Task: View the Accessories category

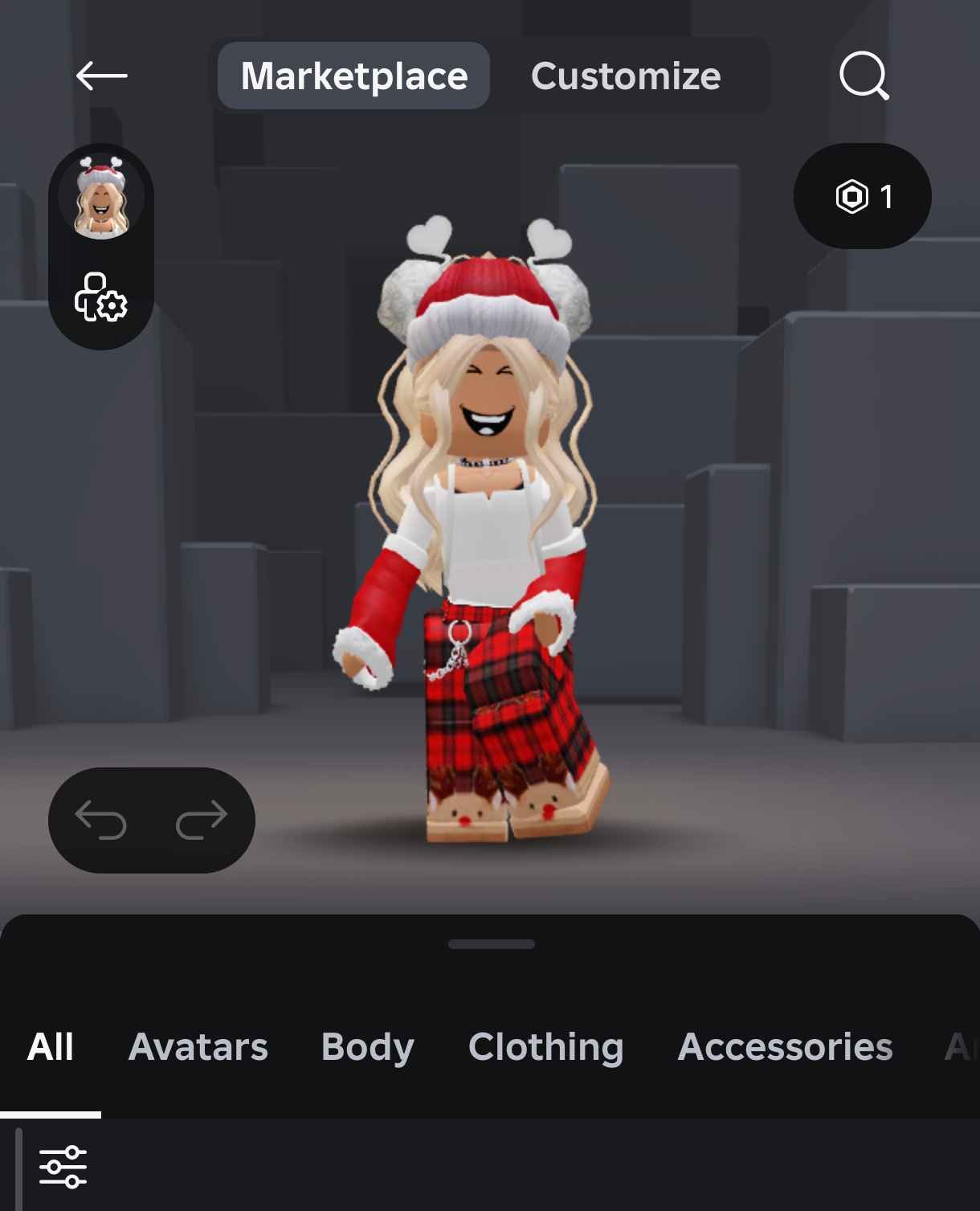Action: tap(785, 1047)
